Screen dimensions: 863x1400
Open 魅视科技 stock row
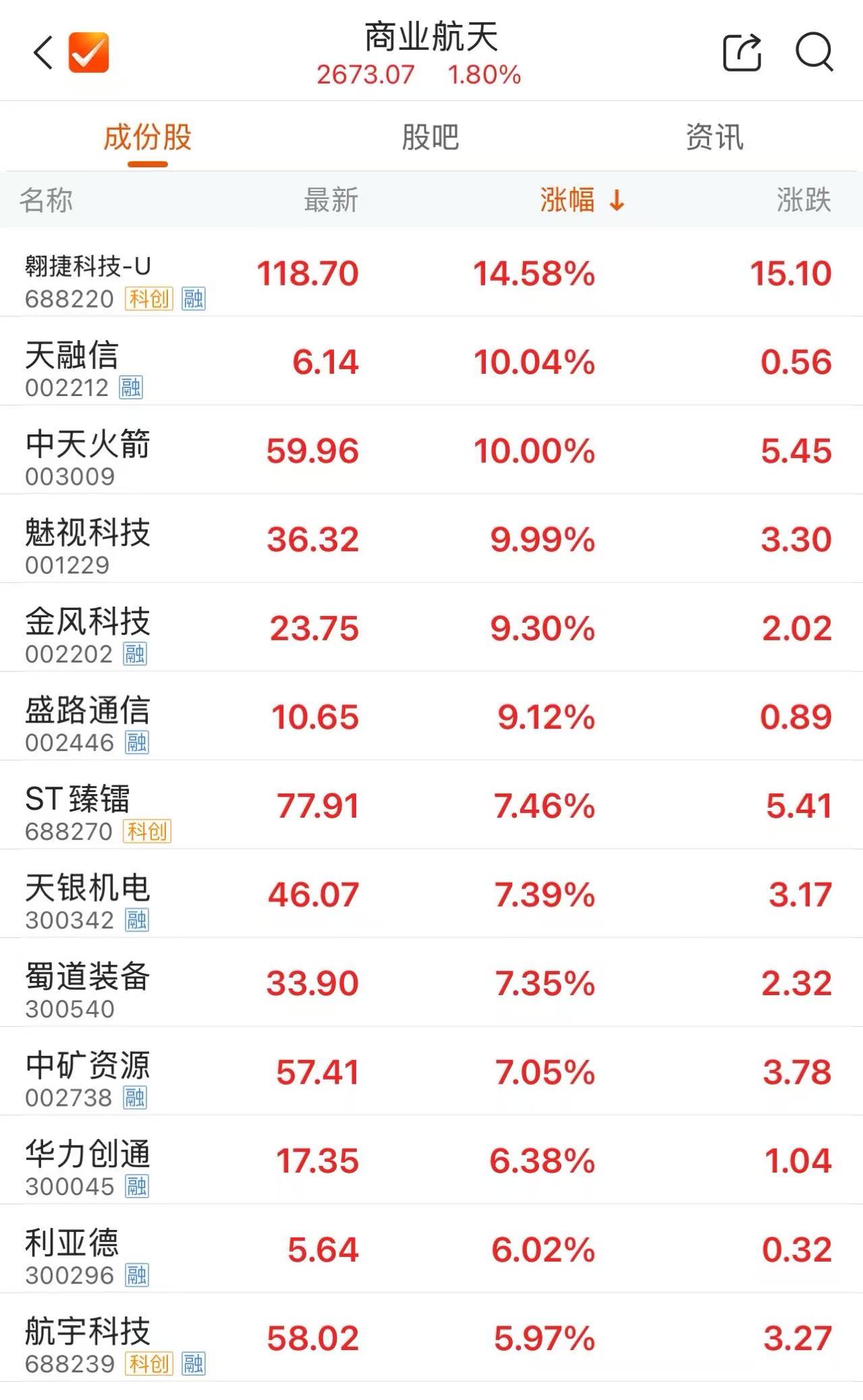click(x=431, y=539)
